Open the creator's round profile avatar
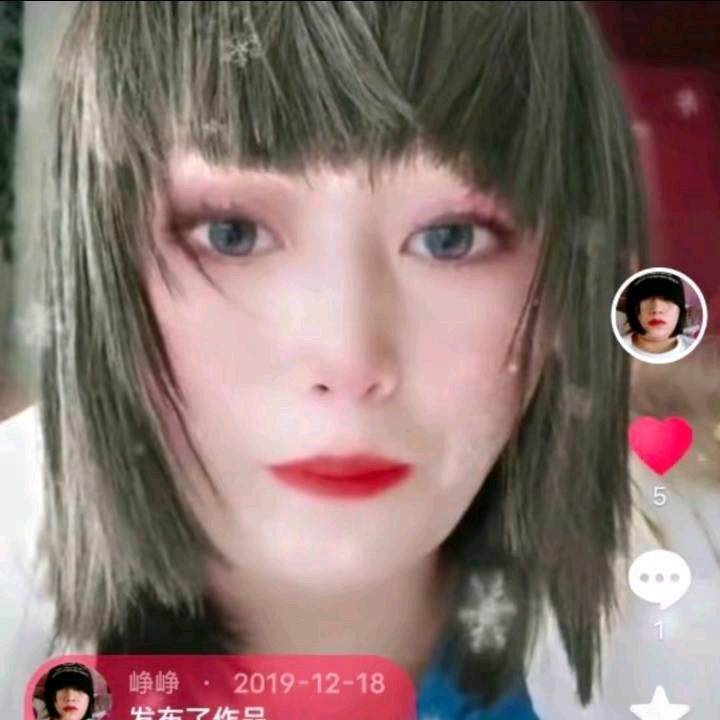The image size is (720, 720). coord(659,315)
